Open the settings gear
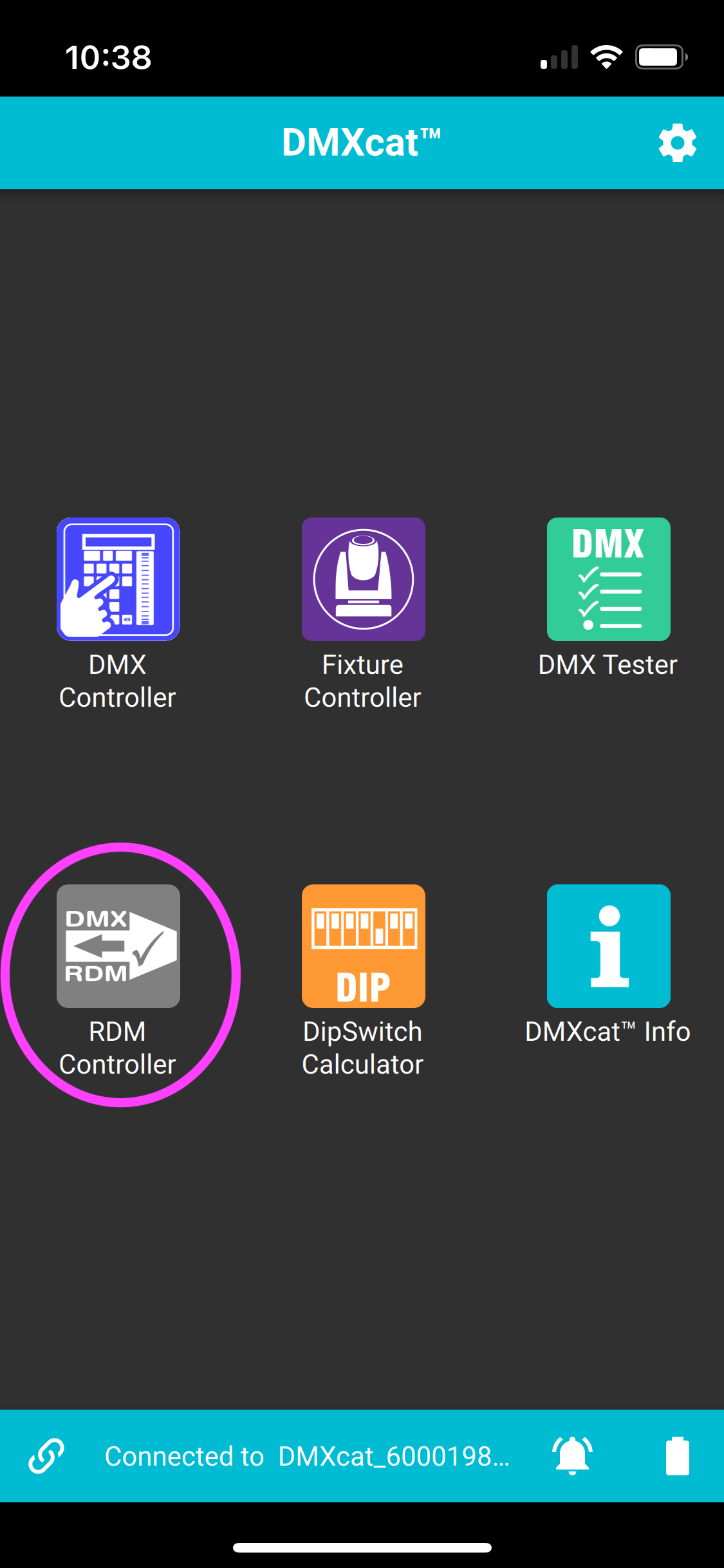This screenshot has width=724, height=1568. 677,143
